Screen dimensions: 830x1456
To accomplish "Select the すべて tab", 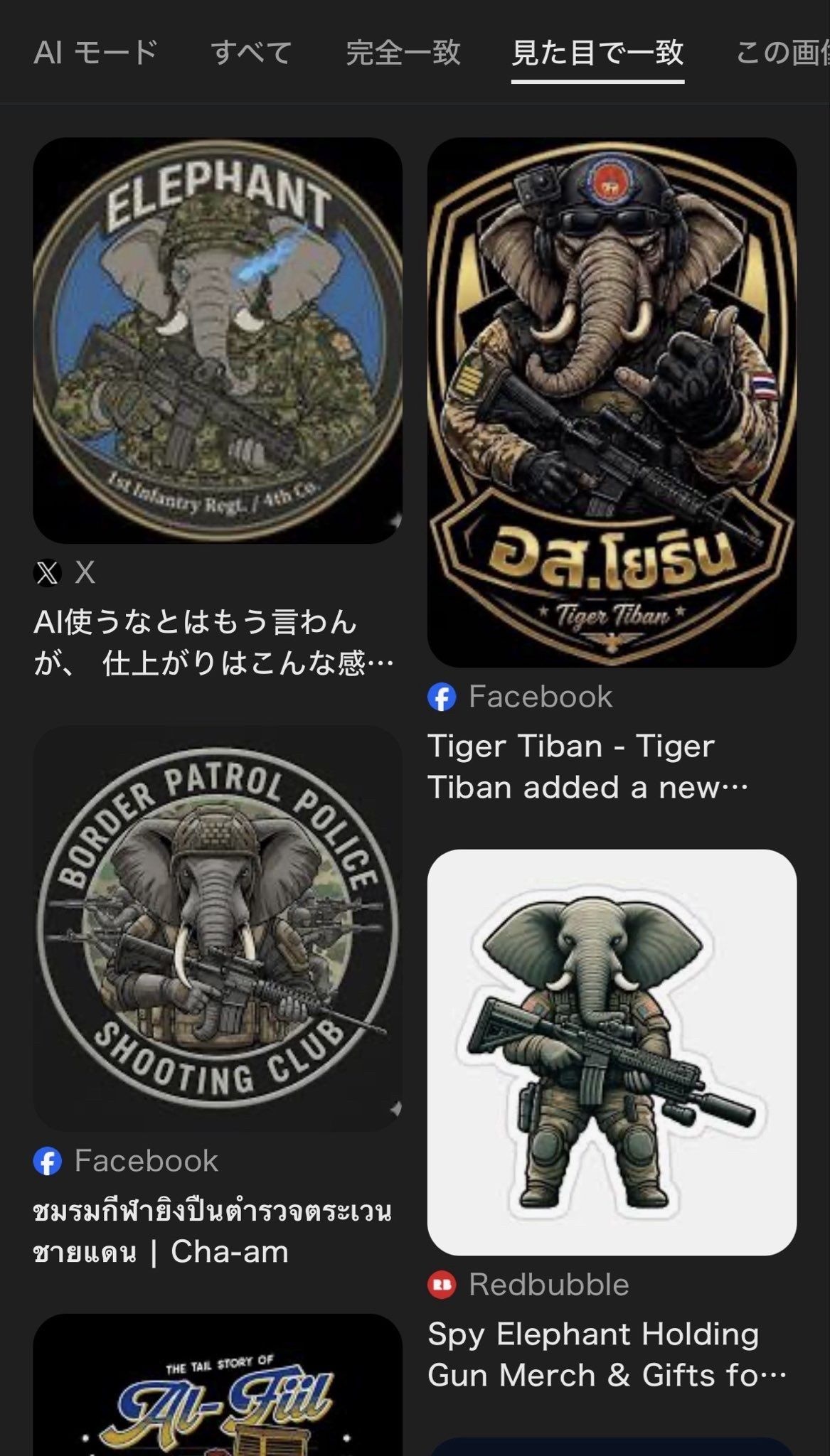I will [251, 53].
